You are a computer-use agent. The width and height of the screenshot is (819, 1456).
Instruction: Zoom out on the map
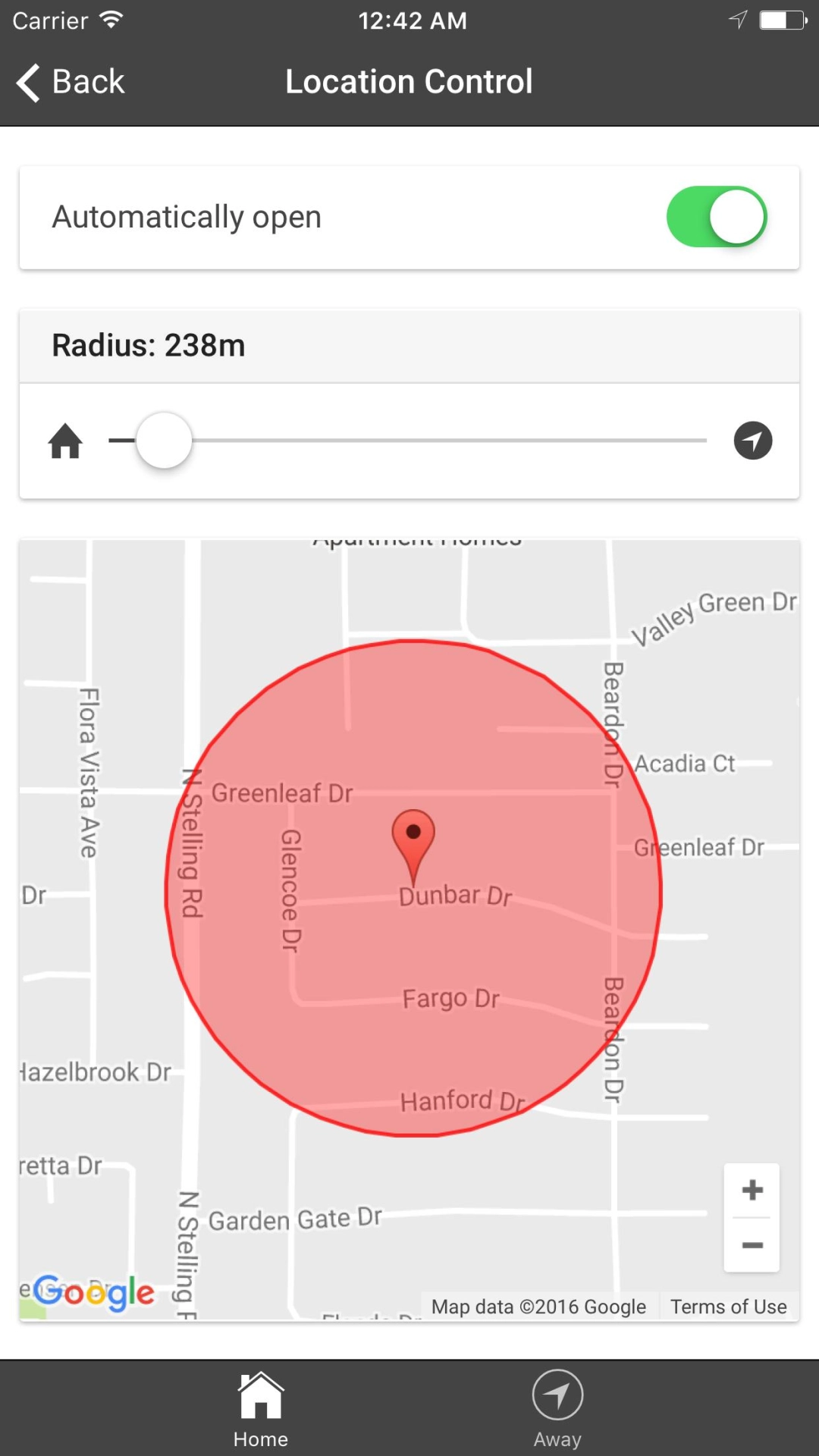pos(752,1245)
